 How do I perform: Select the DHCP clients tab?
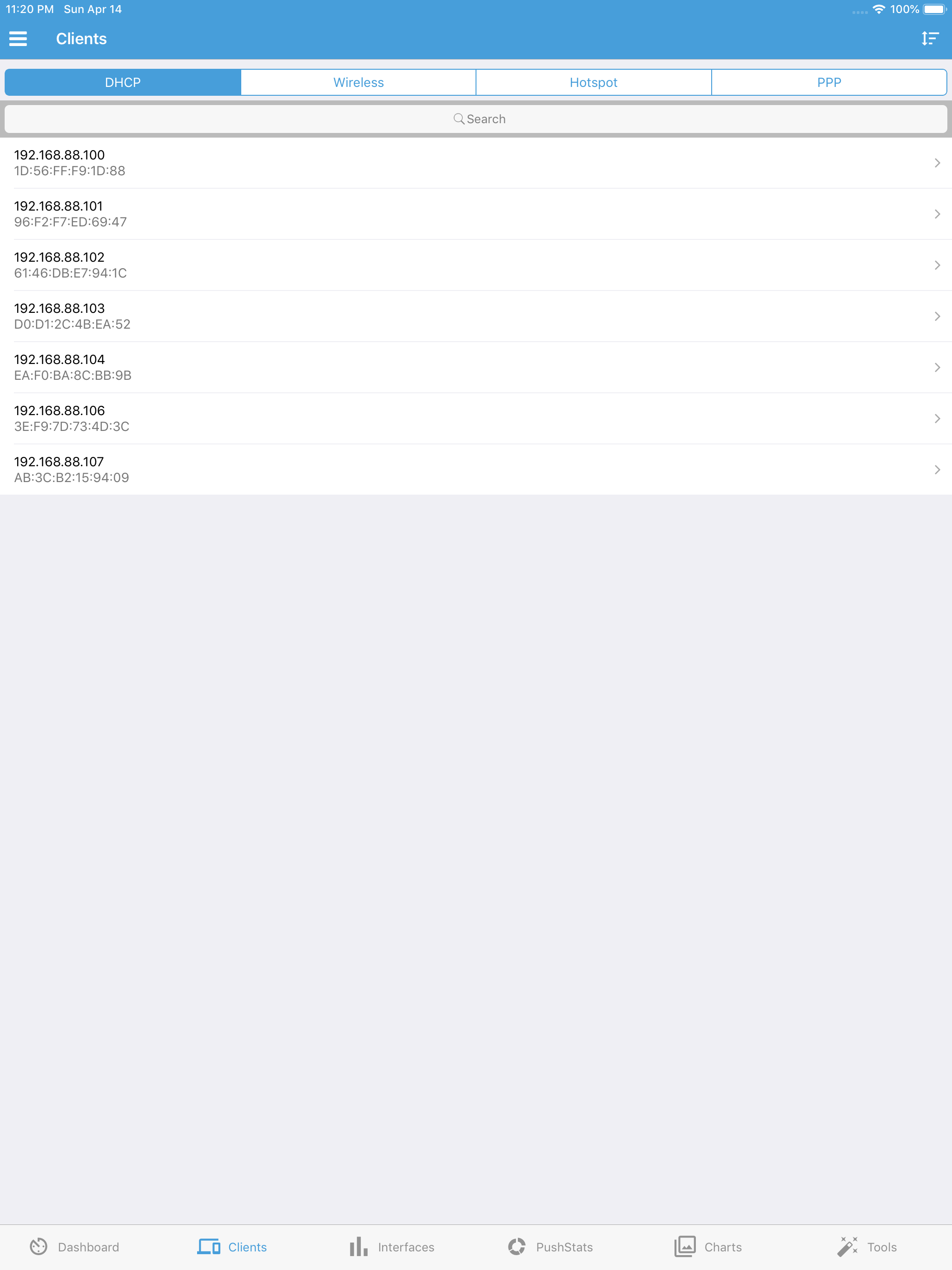point(122,82)
